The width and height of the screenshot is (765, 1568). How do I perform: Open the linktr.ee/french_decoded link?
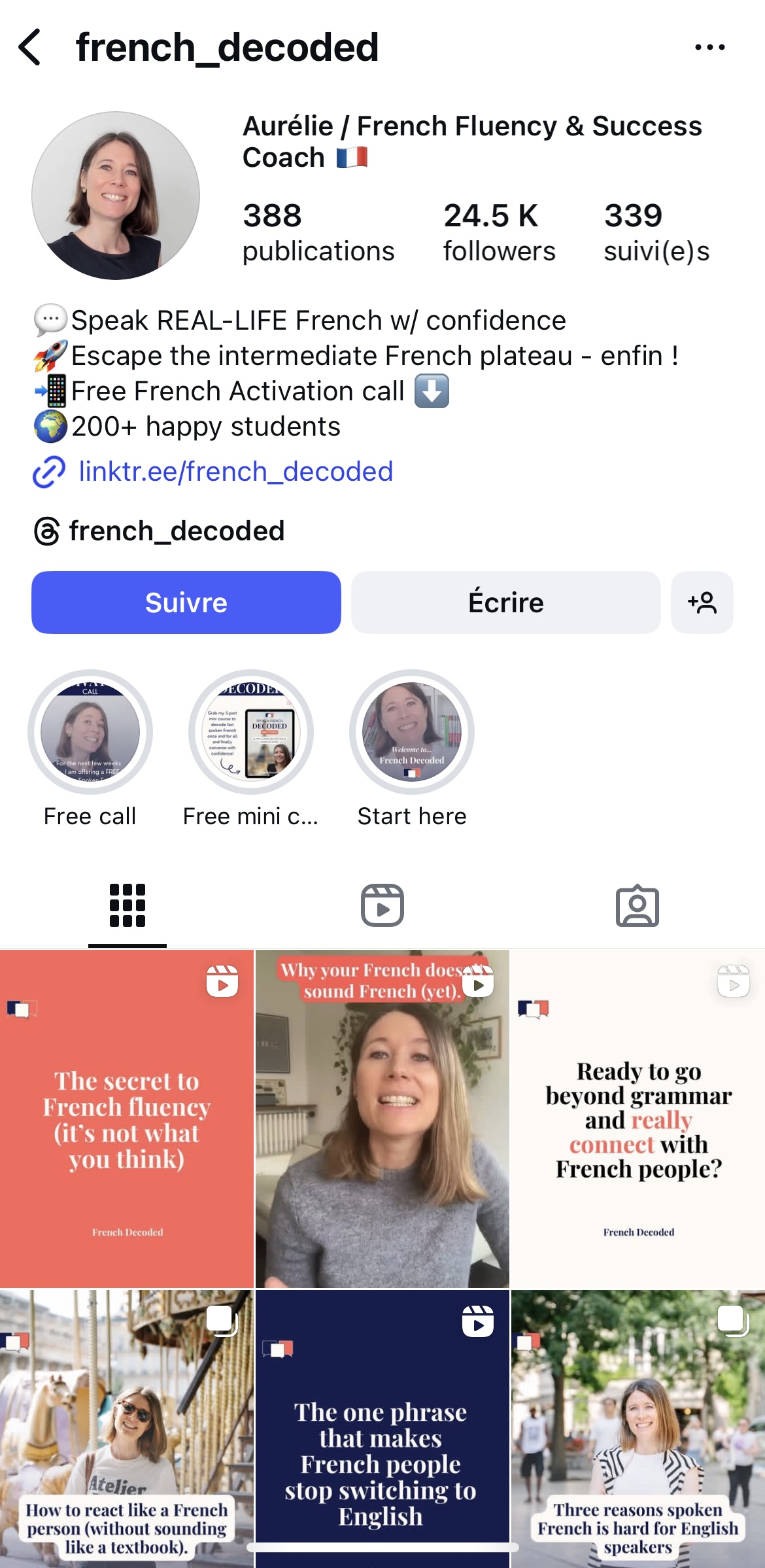[x=235, y=472]
